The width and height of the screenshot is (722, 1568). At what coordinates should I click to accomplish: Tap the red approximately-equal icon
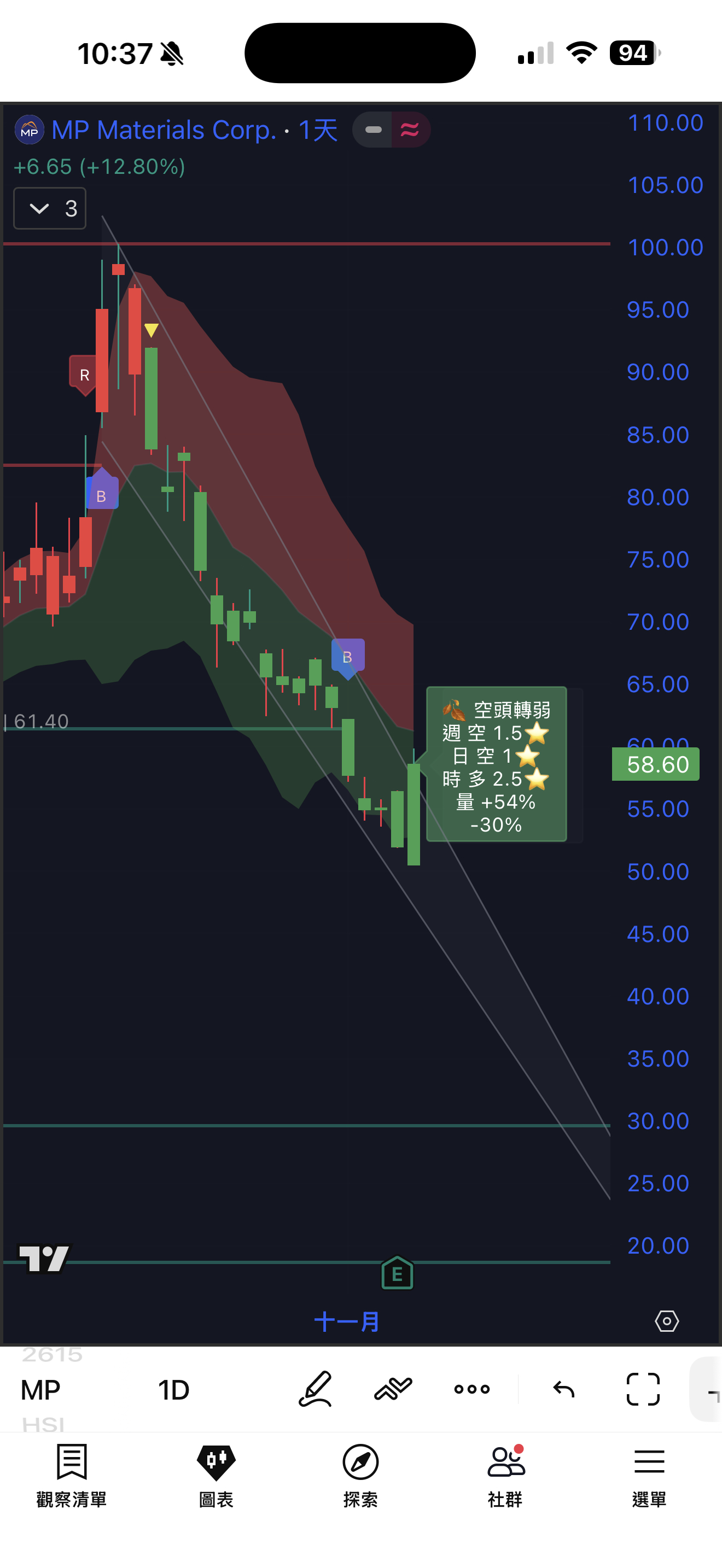tap(410, 130)
